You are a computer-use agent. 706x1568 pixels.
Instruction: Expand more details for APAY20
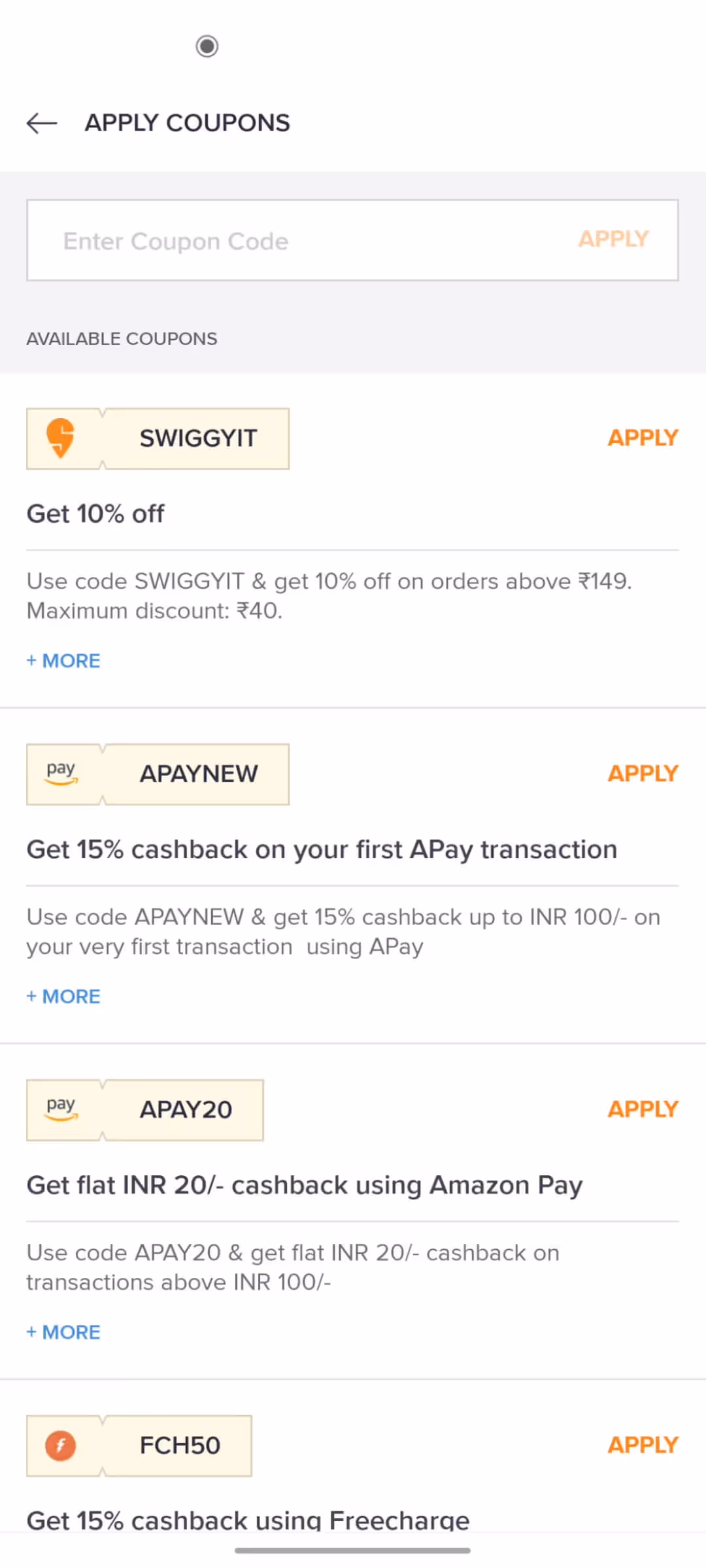(63, 1332)
